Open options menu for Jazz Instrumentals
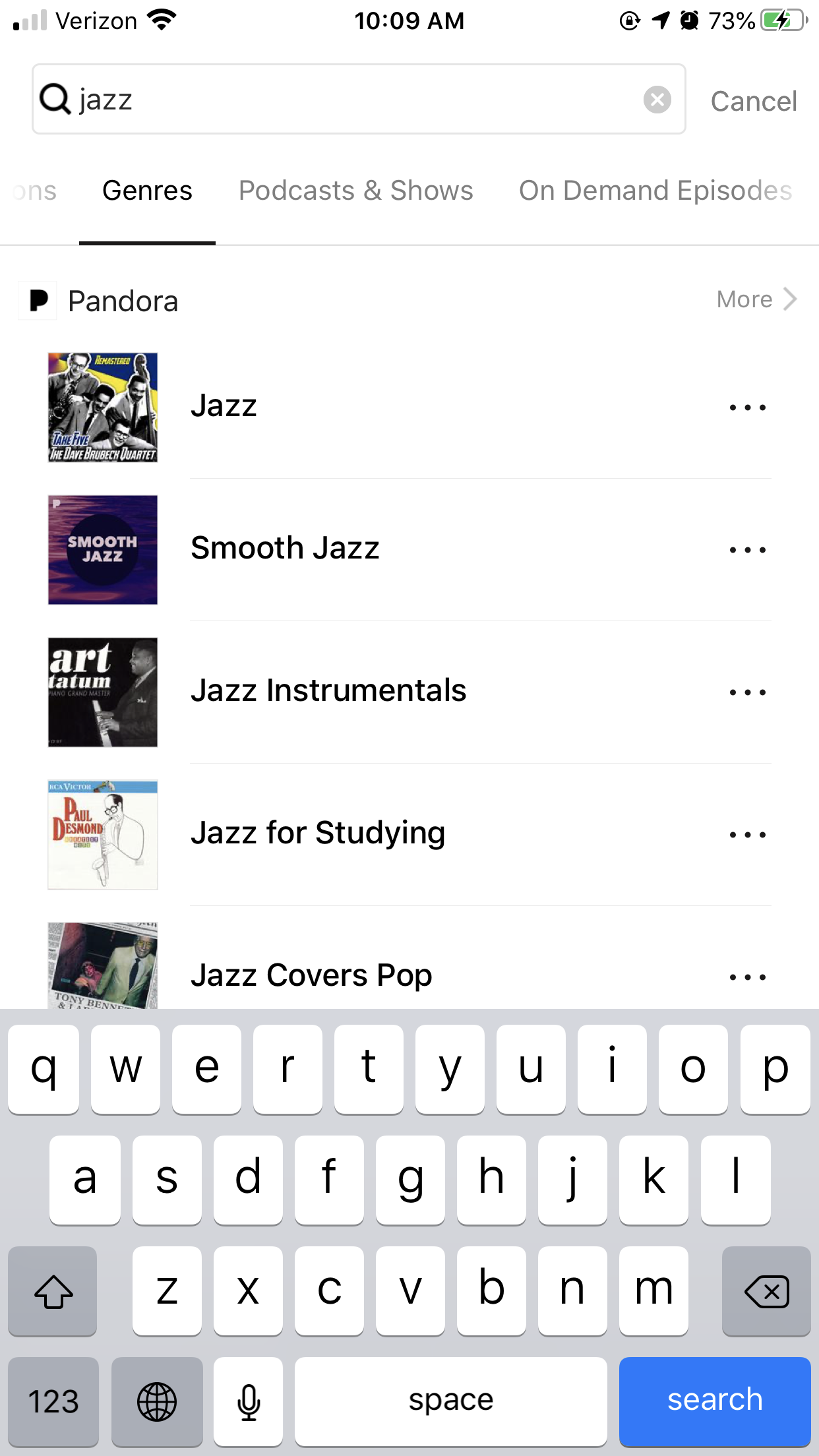The height and width of the screenshot is (1456, 819). [x=747, y=692]
